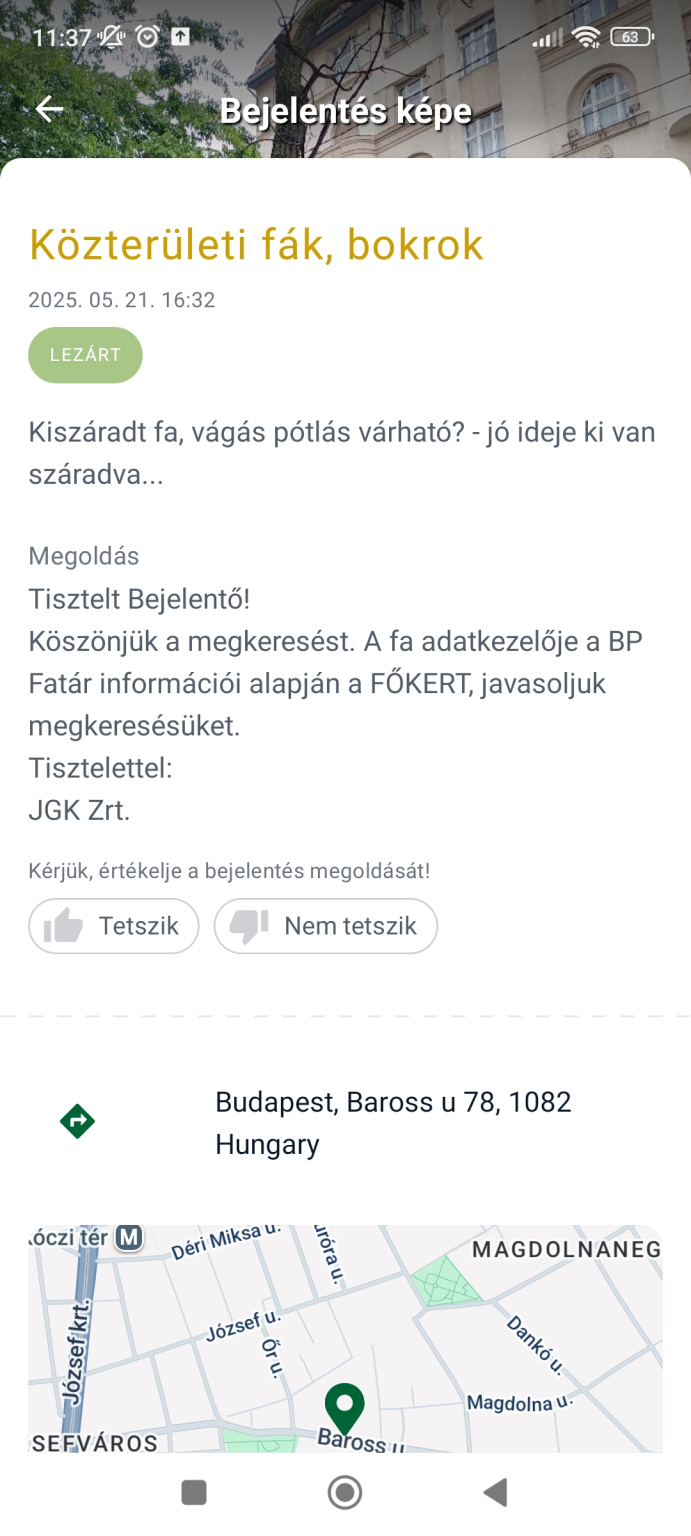Select the Nem tetszik thumbs-down button
The width and height of the screenshot is (691, 1536).
[x=326, y=926]
